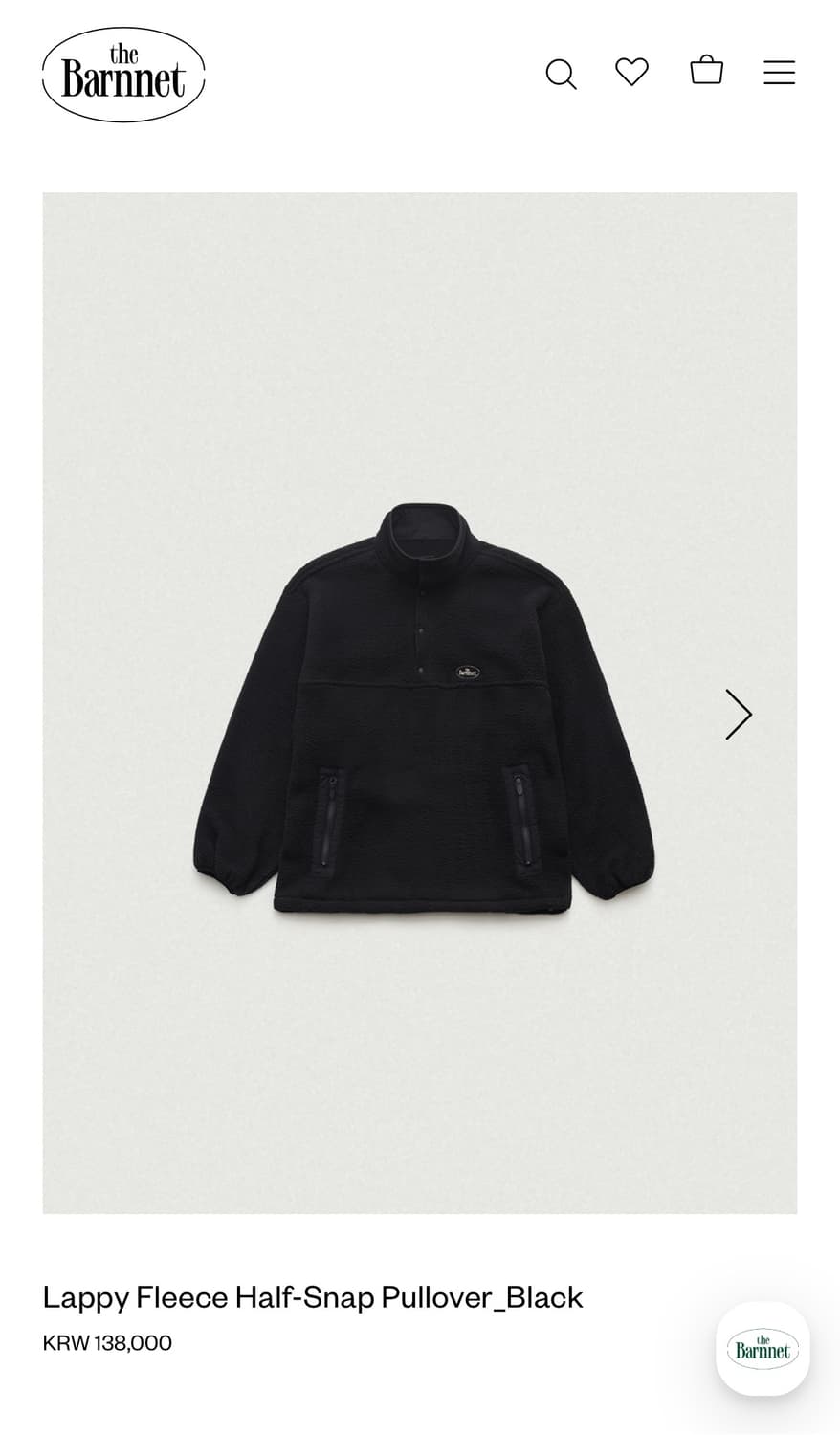Tap the magnifying glass to search products

[561, 73]
